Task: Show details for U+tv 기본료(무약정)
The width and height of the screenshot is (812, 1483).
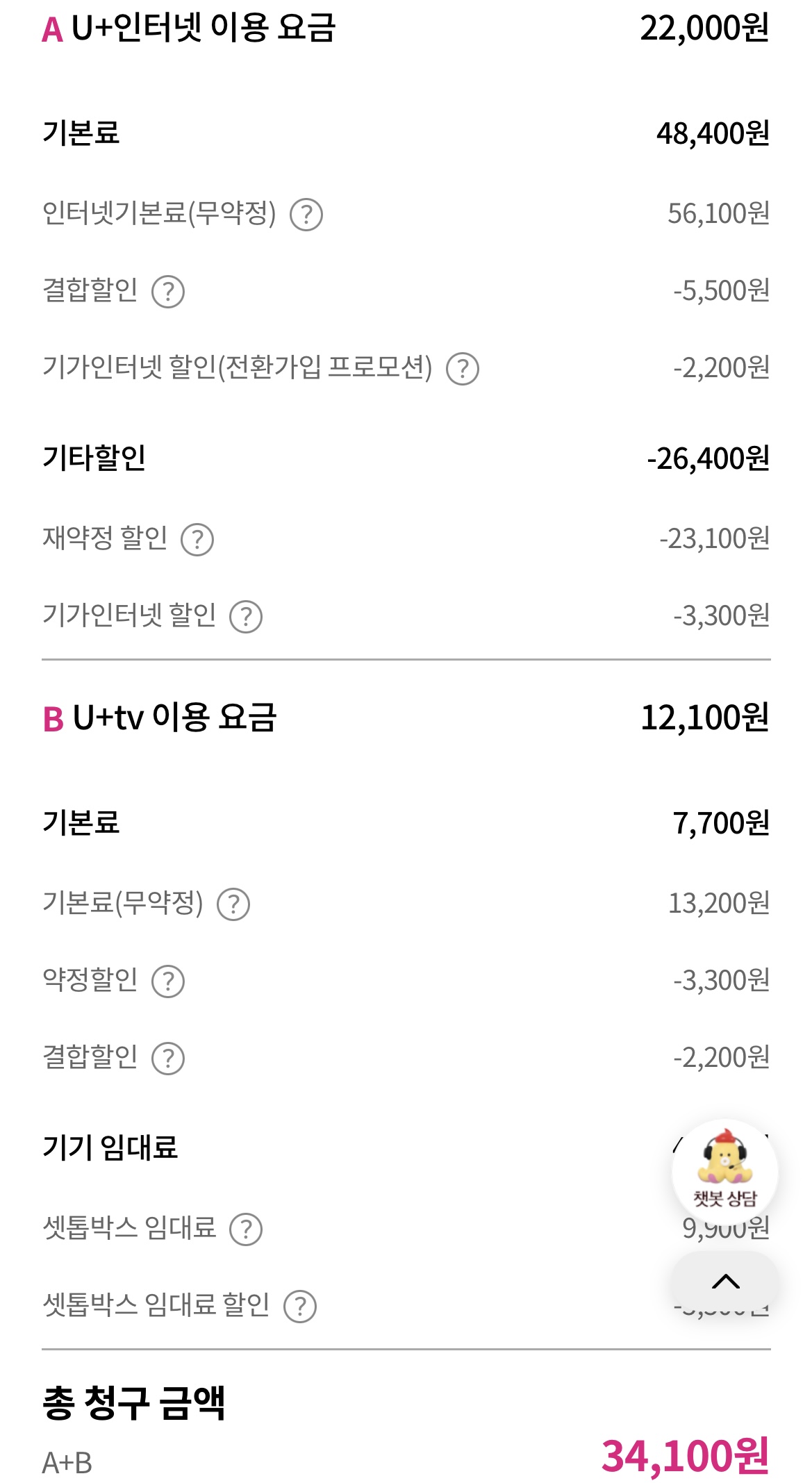Action: (x=233, y=904)
